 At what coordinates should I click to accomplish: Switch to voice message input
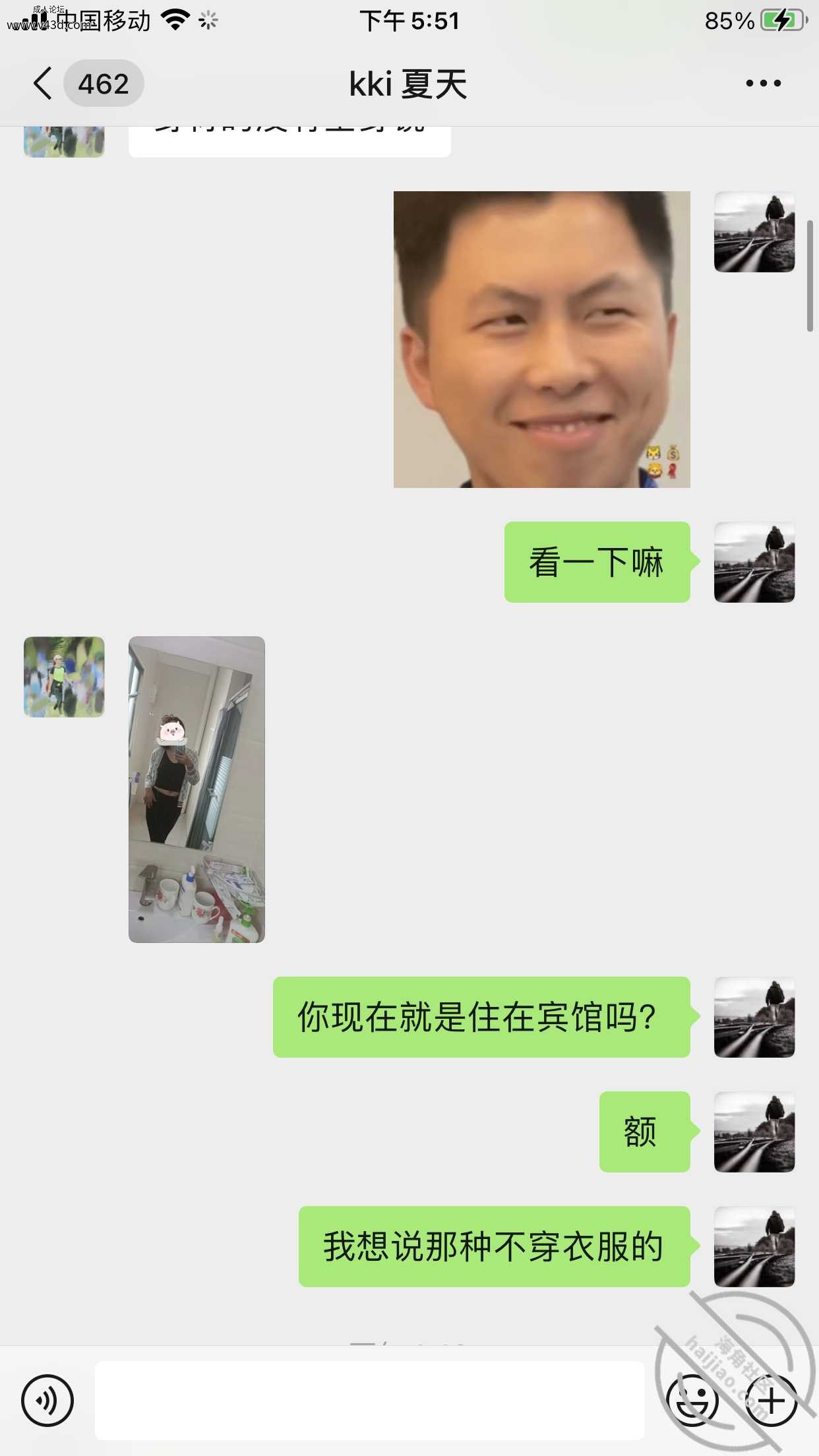(x=47, y=1400)
